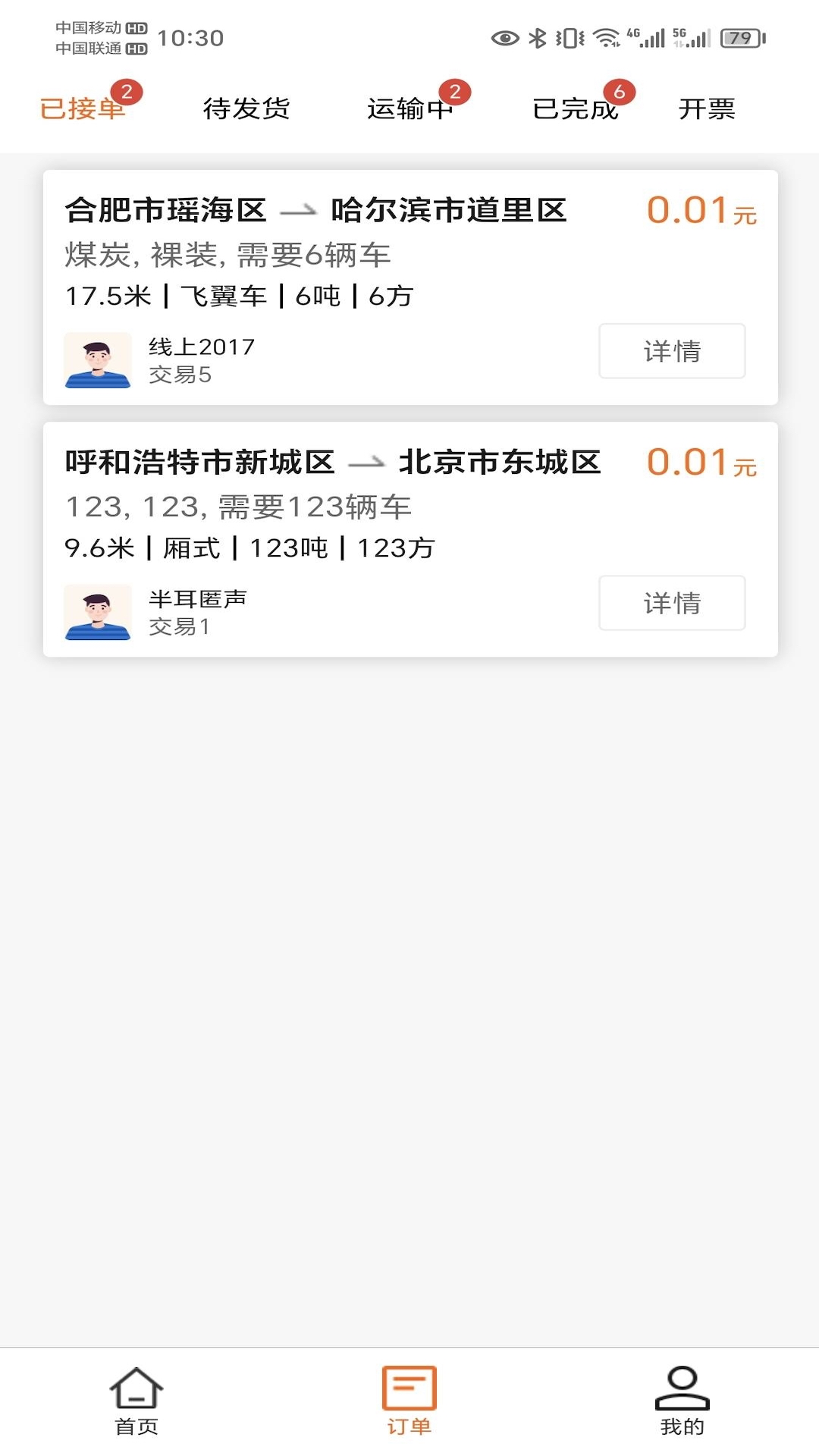
Task: Open 详情 for the coal shipment order
Action: pos(672,350)
